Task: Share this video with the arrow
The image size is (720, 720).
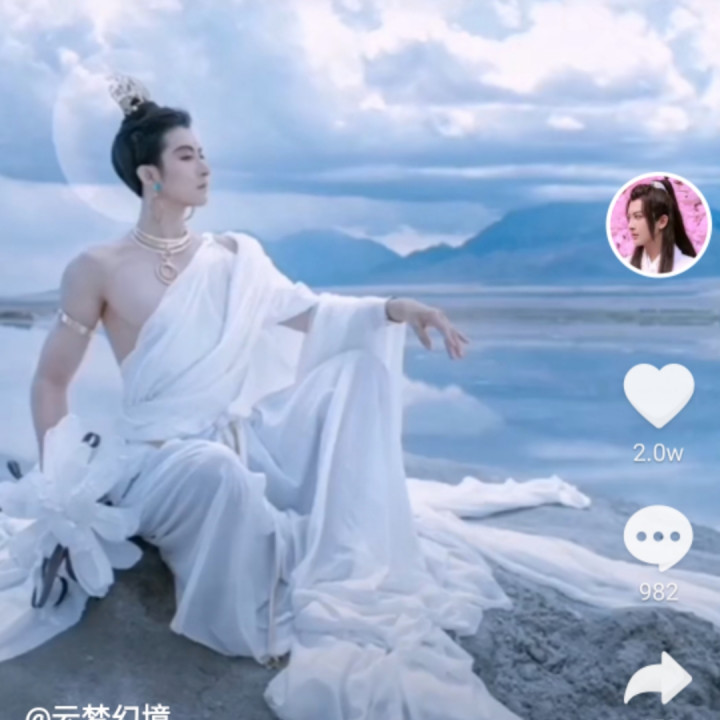Action: click(x=658, y=681)
